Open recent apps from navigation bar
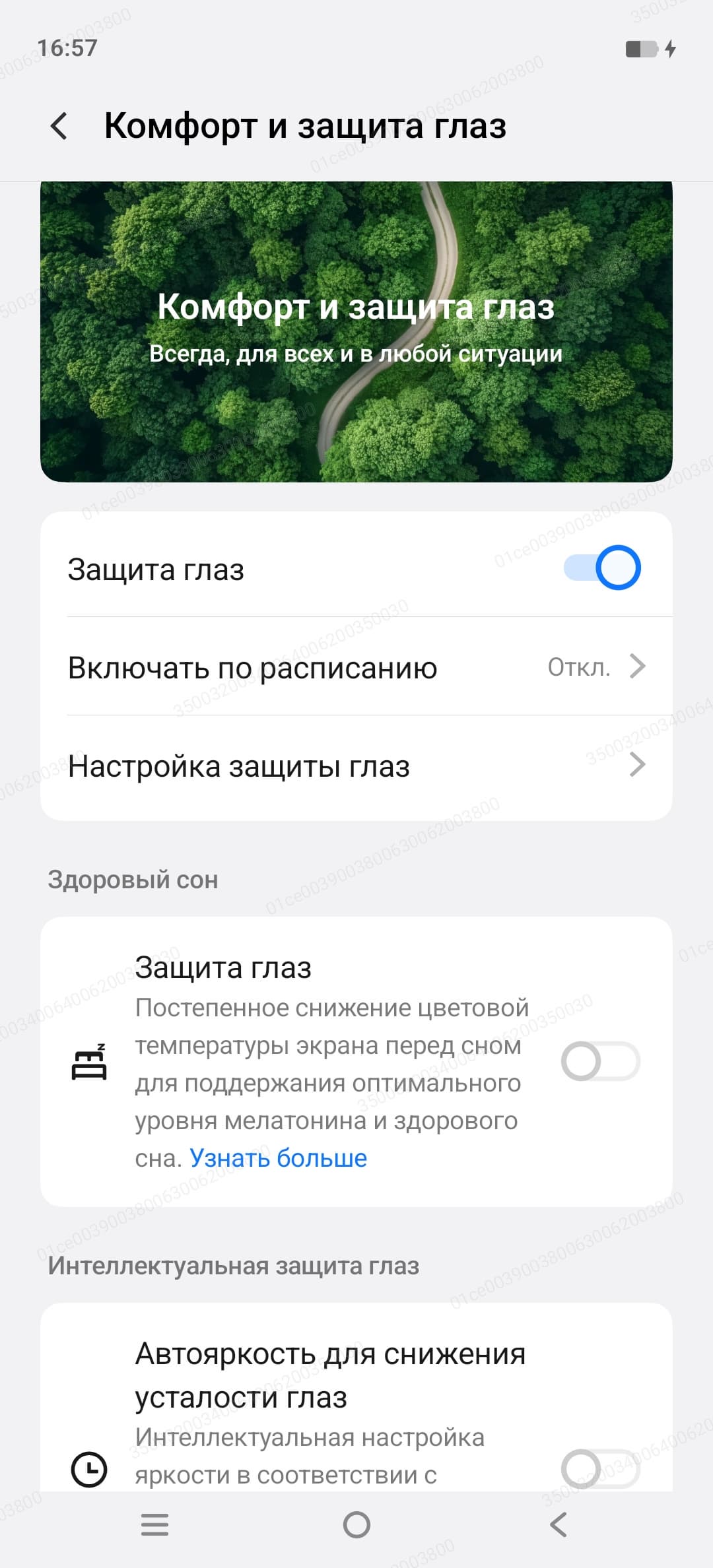The width and height of the screenshot is (713, 1568). 155,1525
